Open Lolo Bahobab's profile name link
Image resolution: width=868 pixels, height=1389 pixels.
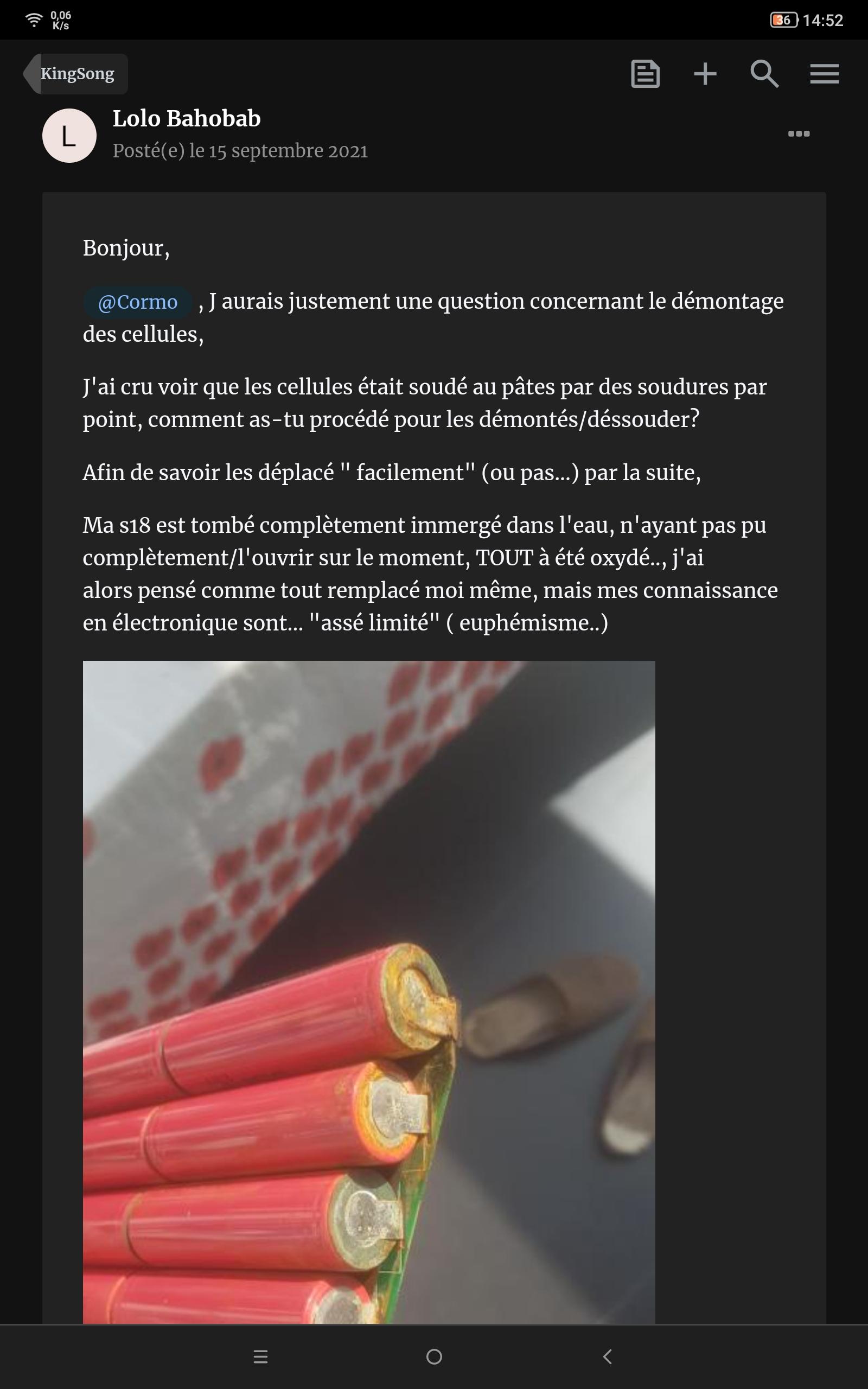[187, 119]
